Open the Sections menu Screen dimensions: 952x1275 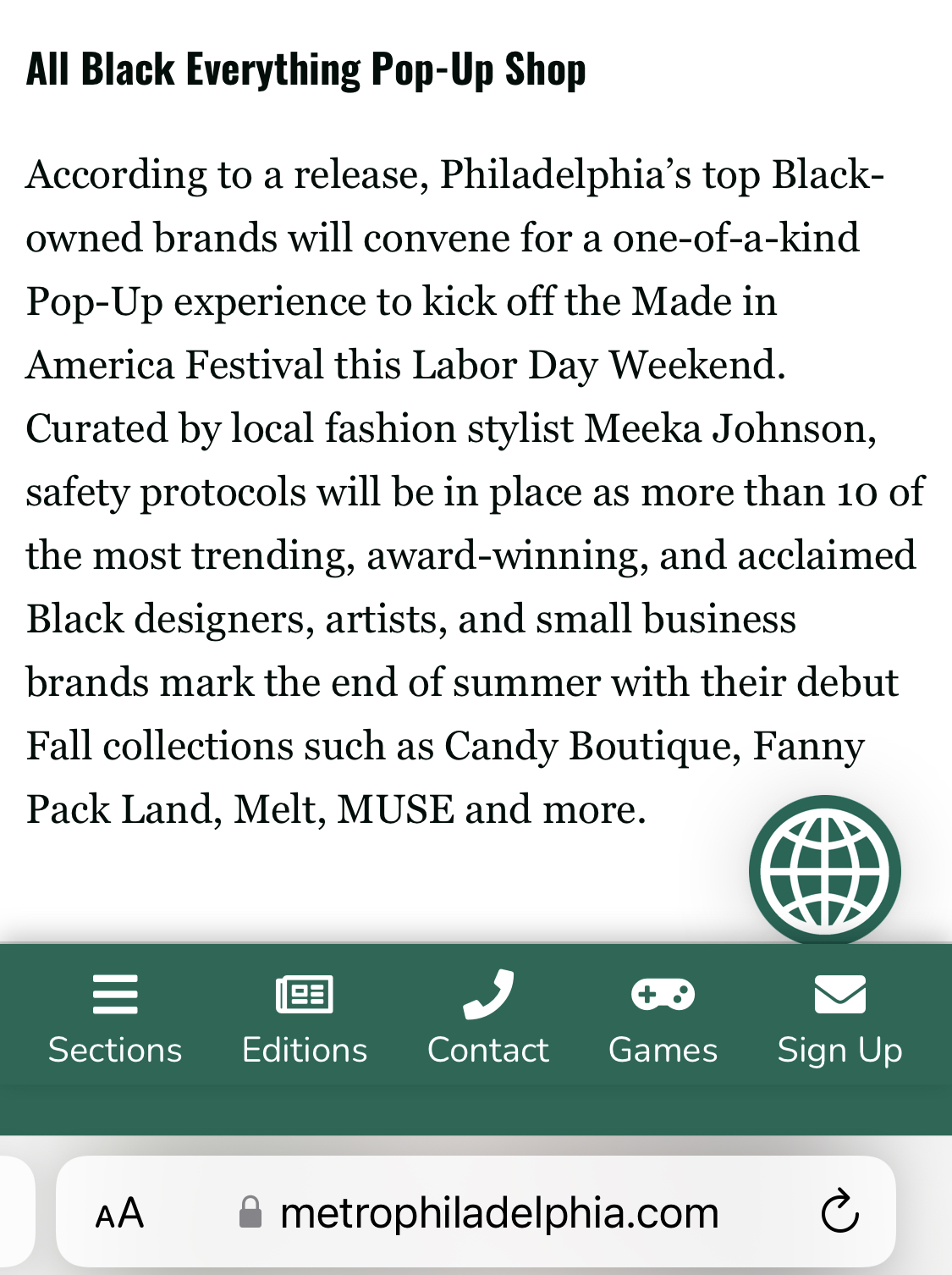coord(115,1018)
